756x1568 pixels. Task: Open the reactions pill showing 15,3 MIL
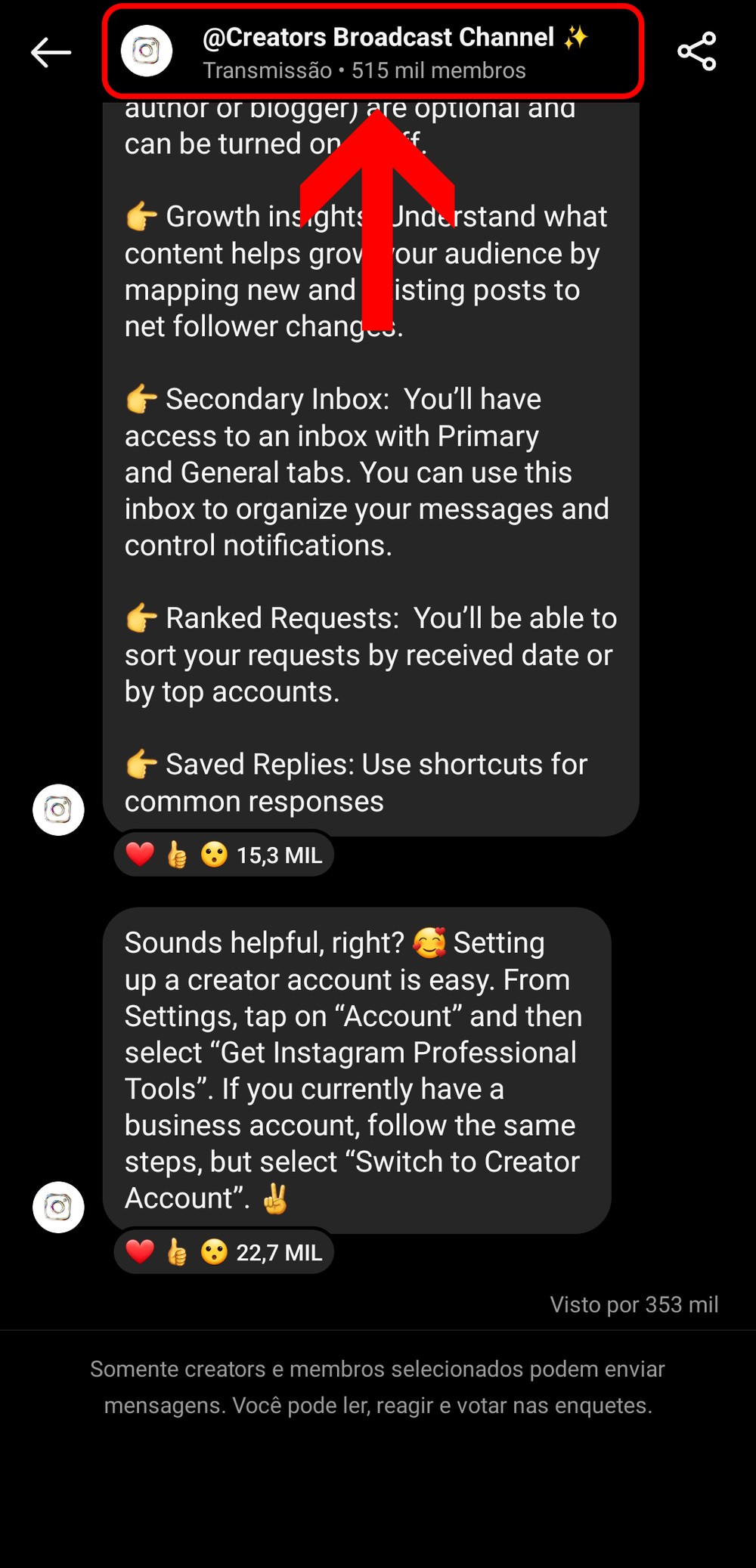click(x=224, y=855)
